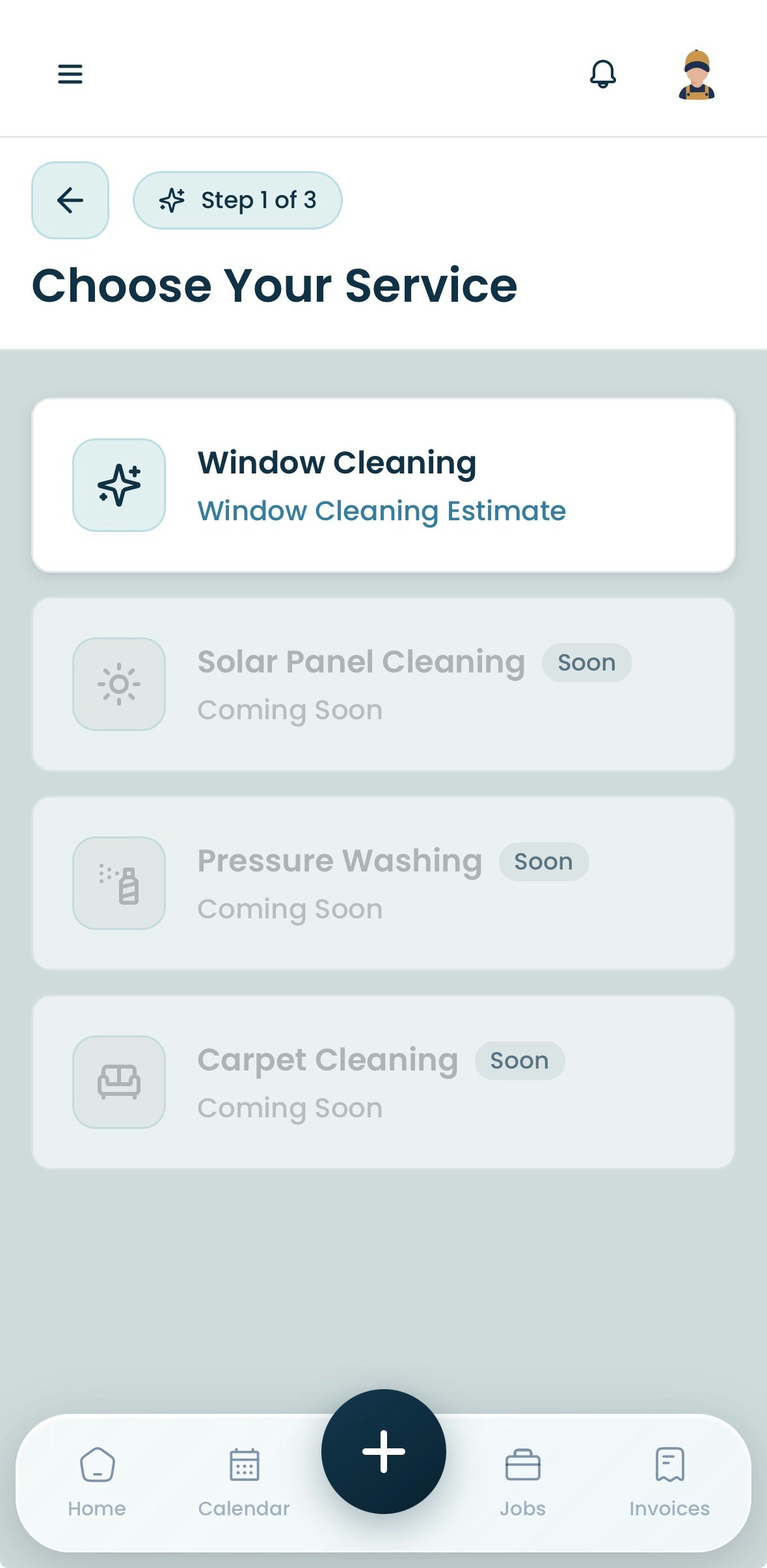Tap the Pressure Washing card
Image resolution: width=767 pixels, height=1568 pixels.
click(x=383, y=883)
